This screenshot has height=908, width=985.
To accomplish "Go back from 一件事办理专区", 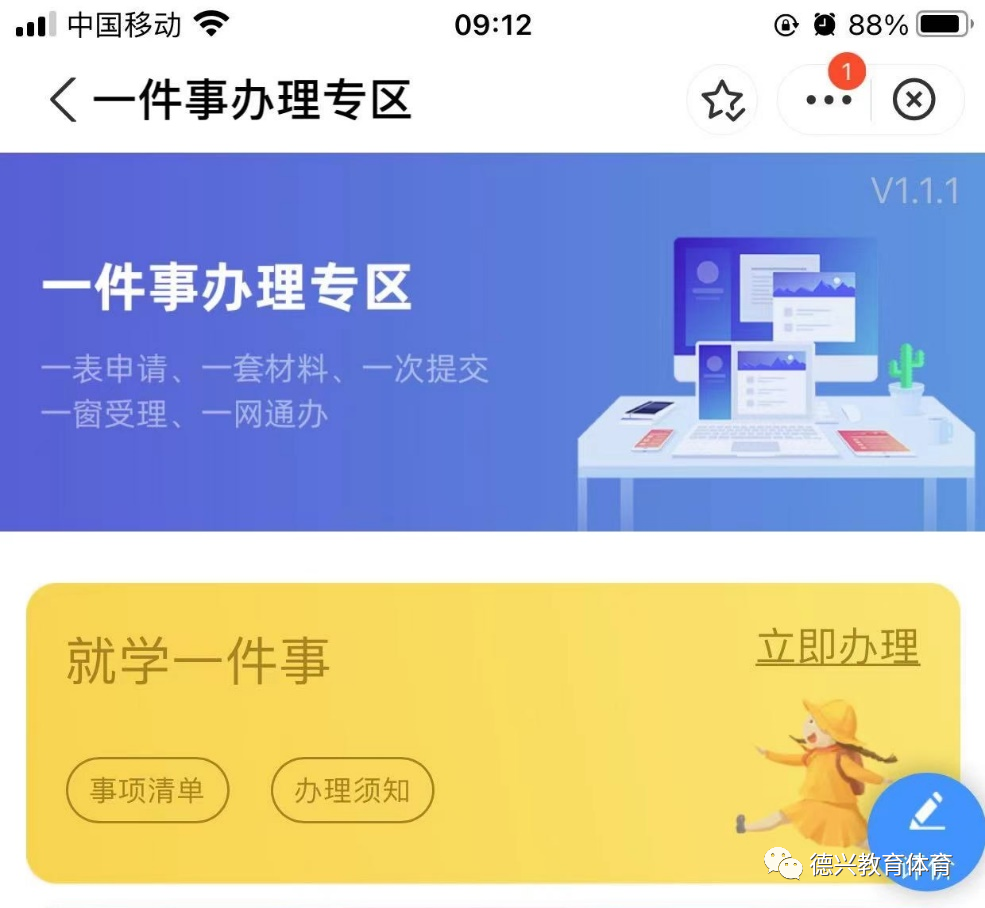I will [x=62, y=100].
